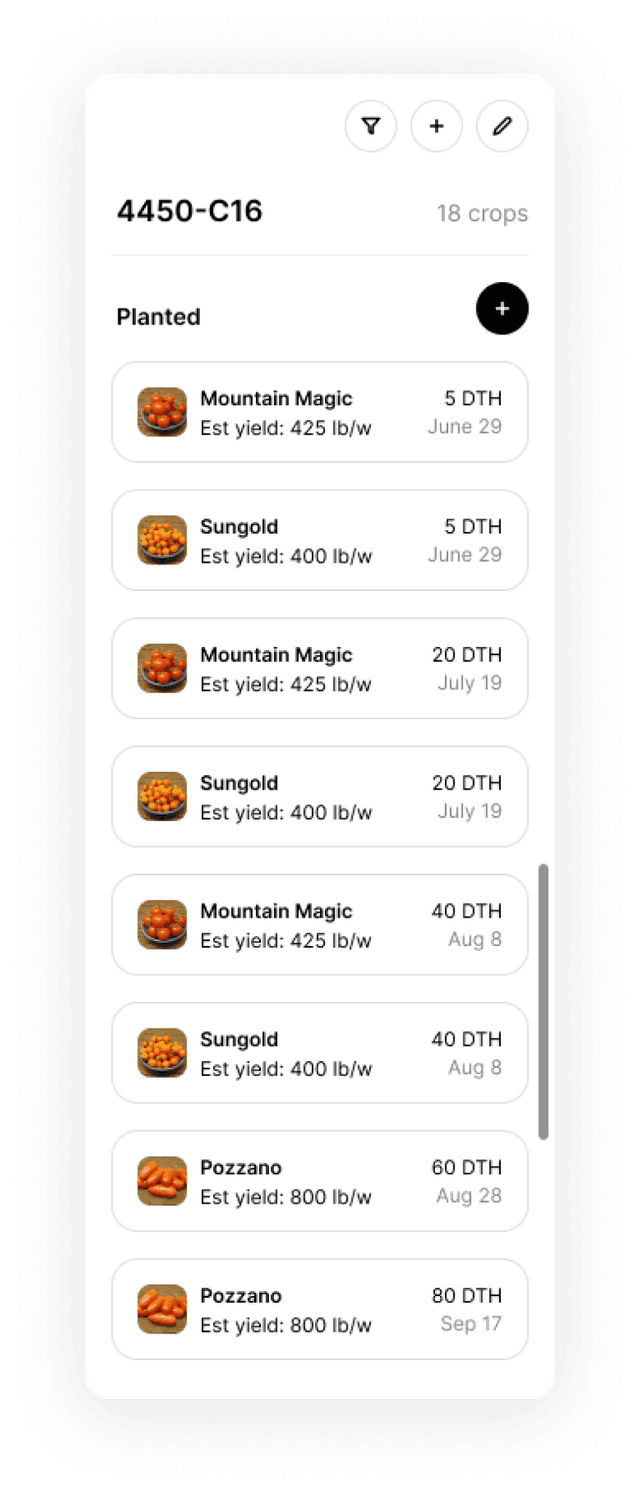The image size is (640, 1493).
Task: Open Mountain Magic with 40 DTH
Action: tap(319, 924)
